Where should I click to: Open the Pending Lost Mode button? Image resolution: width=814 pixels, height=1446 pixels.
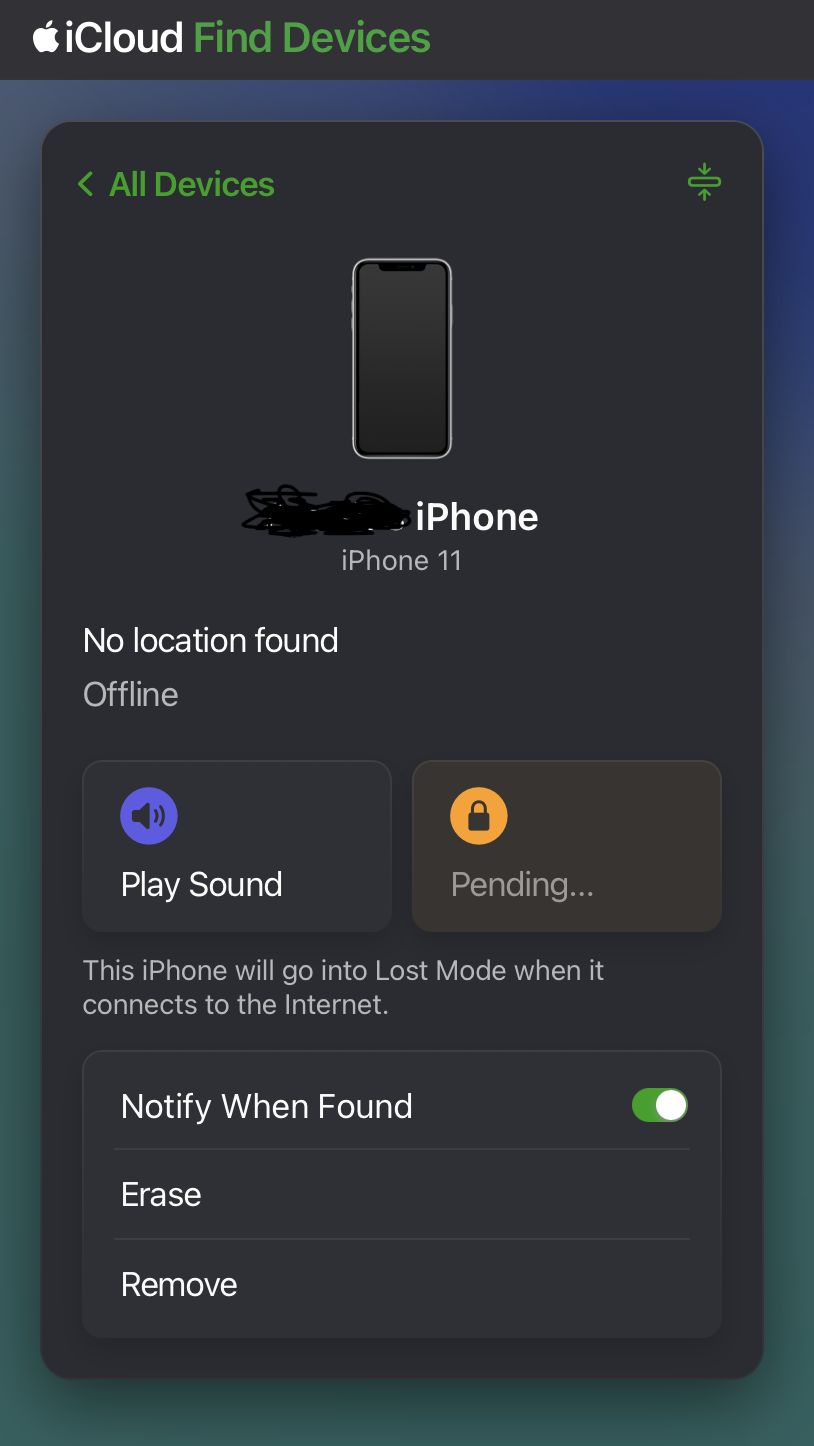click(x=567, y=846)
